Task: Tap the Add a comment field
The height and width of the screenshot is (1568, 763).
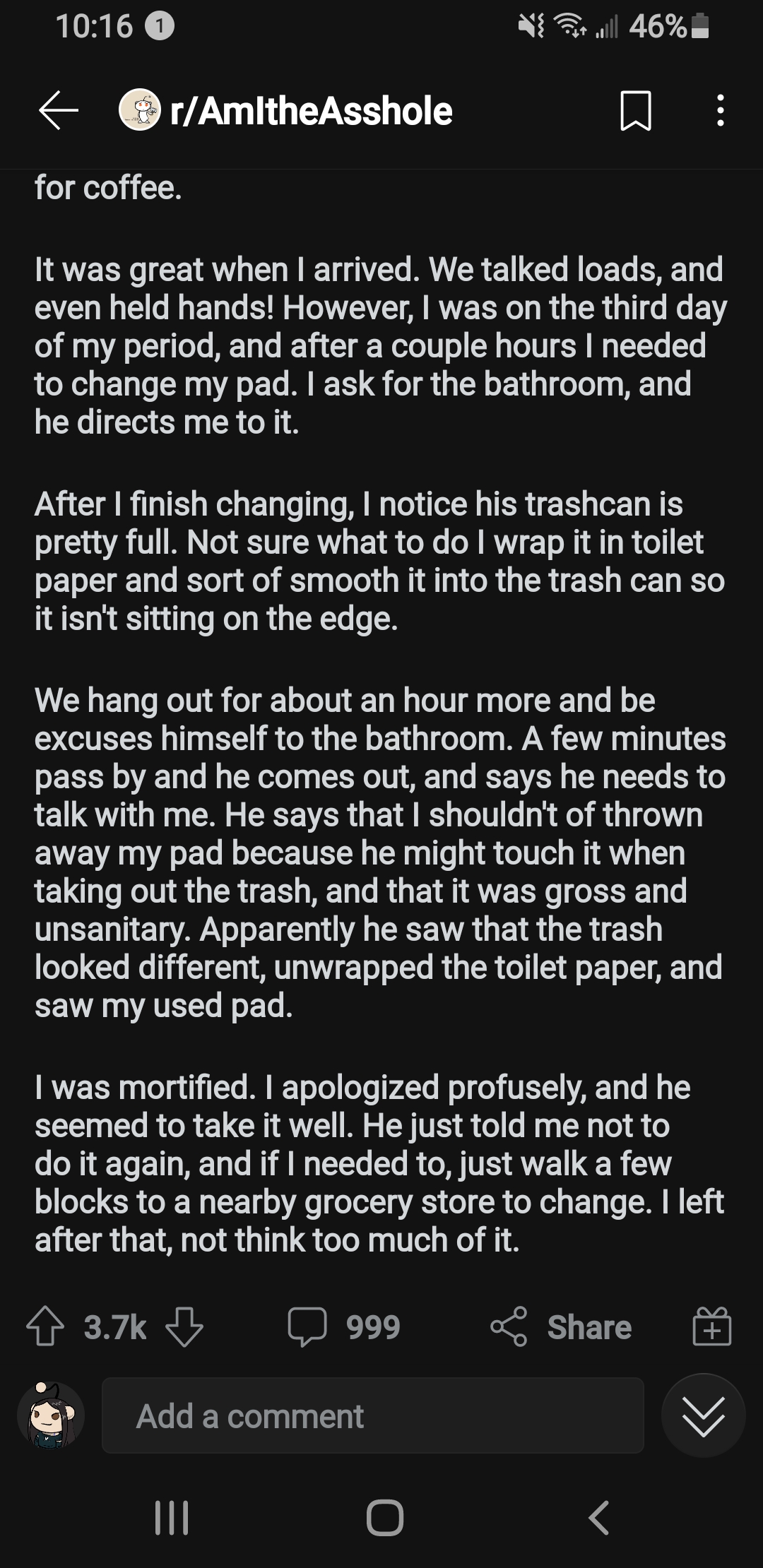Action: pyautogui.click(x=372, y=1415)
